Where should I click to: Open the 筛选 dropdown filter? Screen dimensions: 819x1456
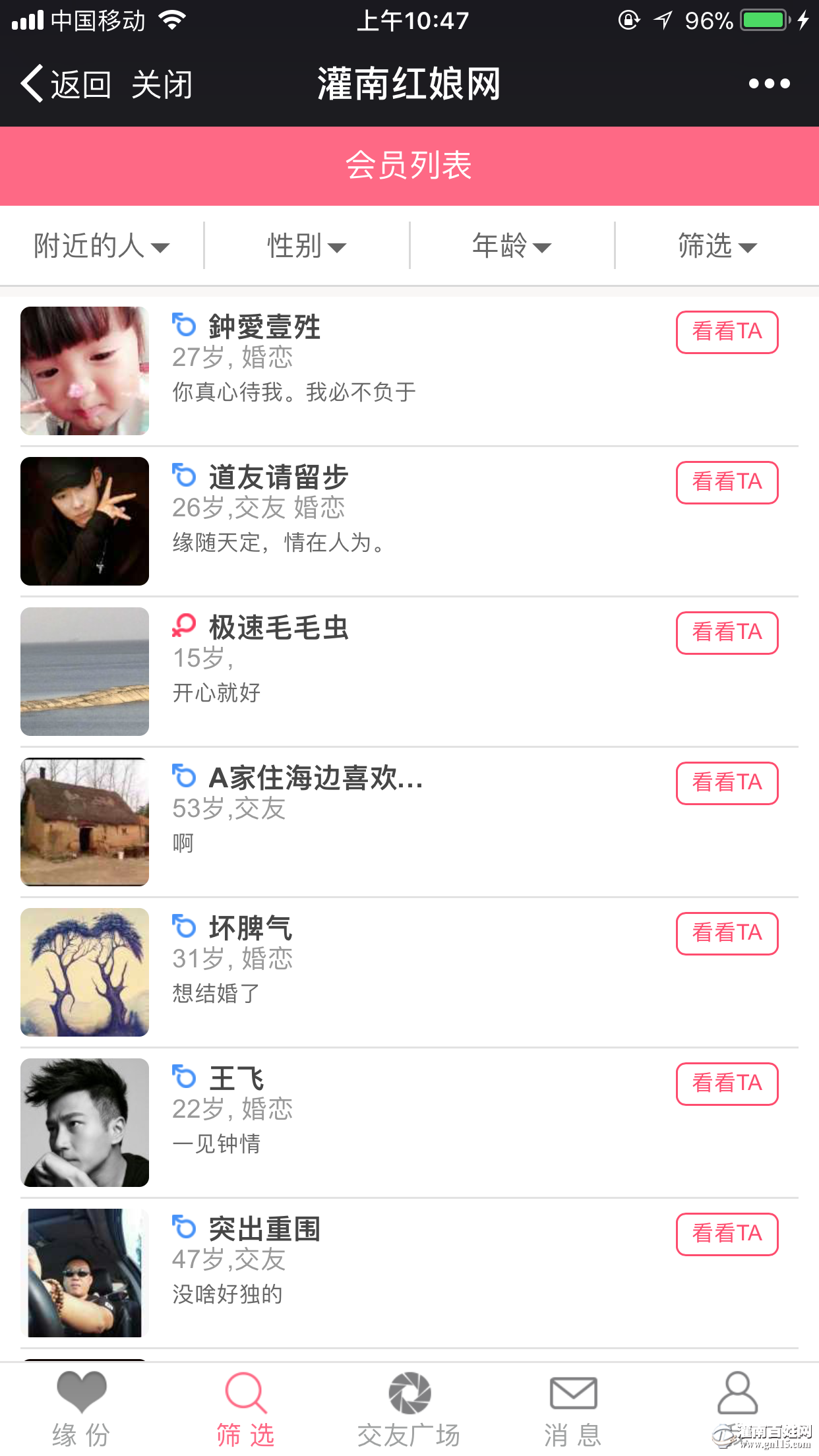click(717, 246)
